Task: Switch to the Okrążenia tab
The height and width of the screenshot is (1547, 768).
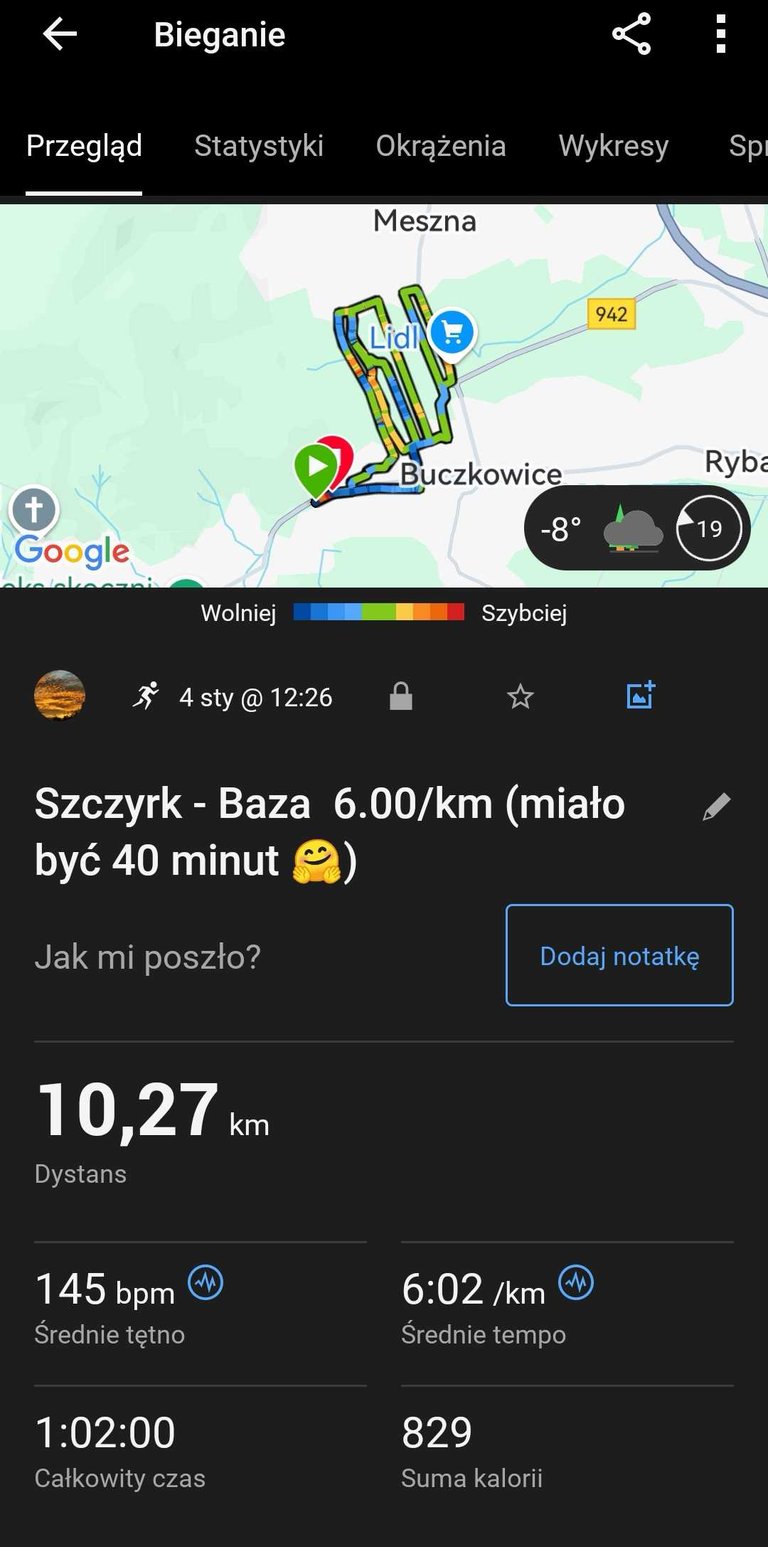Action: (440, 146)
